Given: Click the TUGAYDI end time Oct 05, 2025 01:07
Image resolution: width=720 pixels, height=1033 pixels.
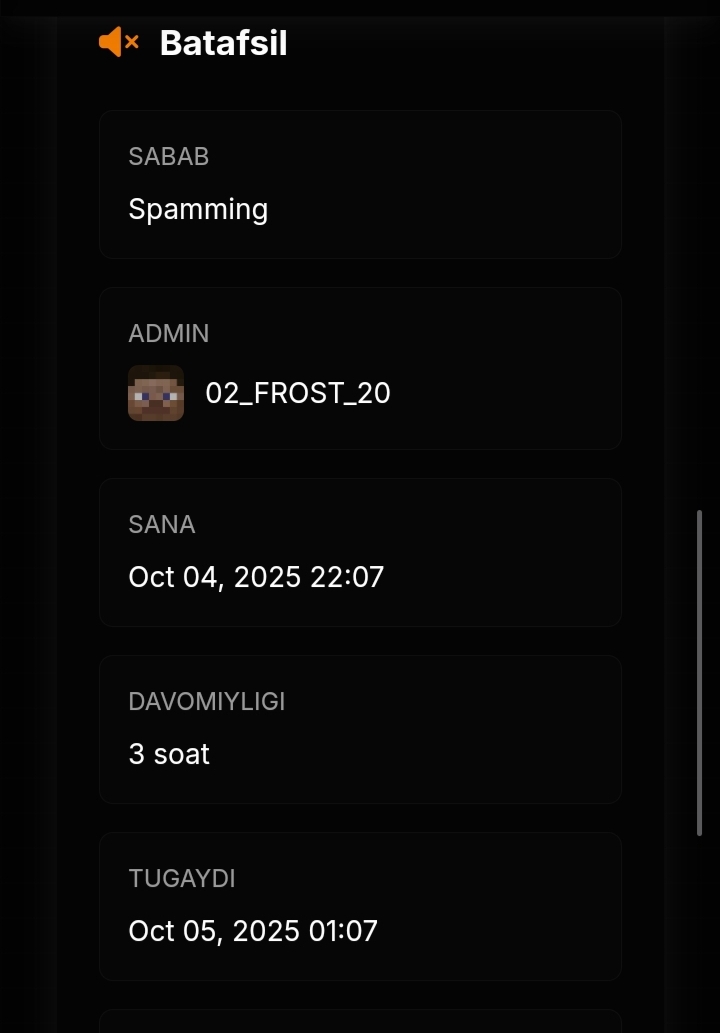Looking at the screenshot, I should [253, 930].
